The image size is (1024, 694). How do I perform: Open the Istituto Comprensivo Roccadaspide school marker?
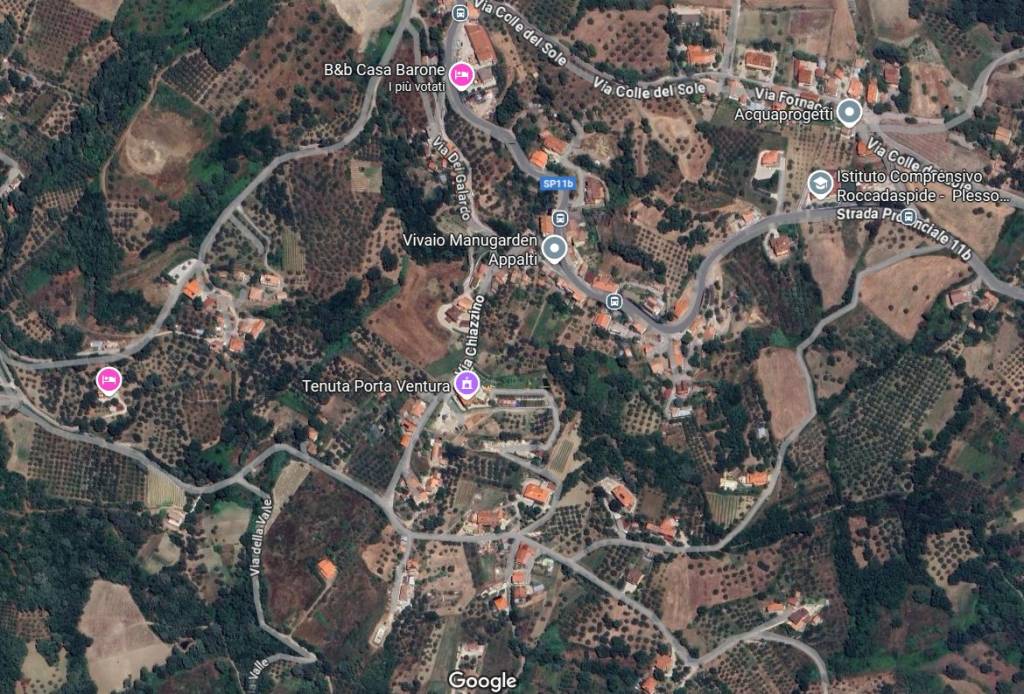pyautogui.click(x=820, y=184)
